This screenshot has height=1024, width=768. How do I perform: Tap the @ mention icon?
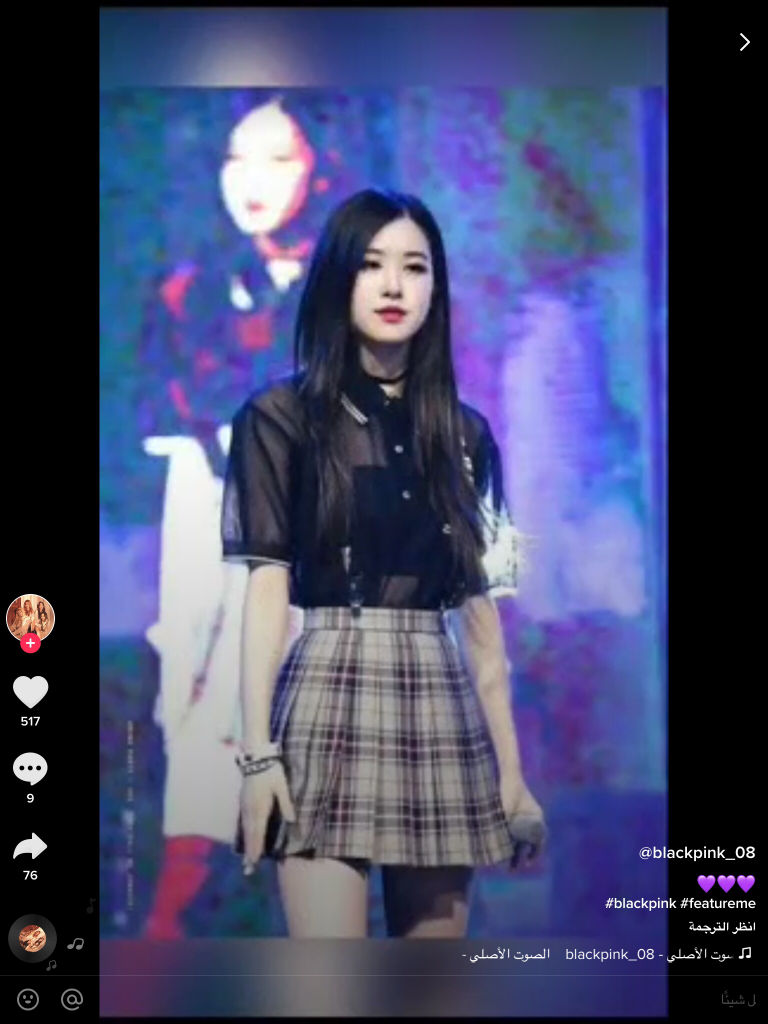tap(72, 999)
